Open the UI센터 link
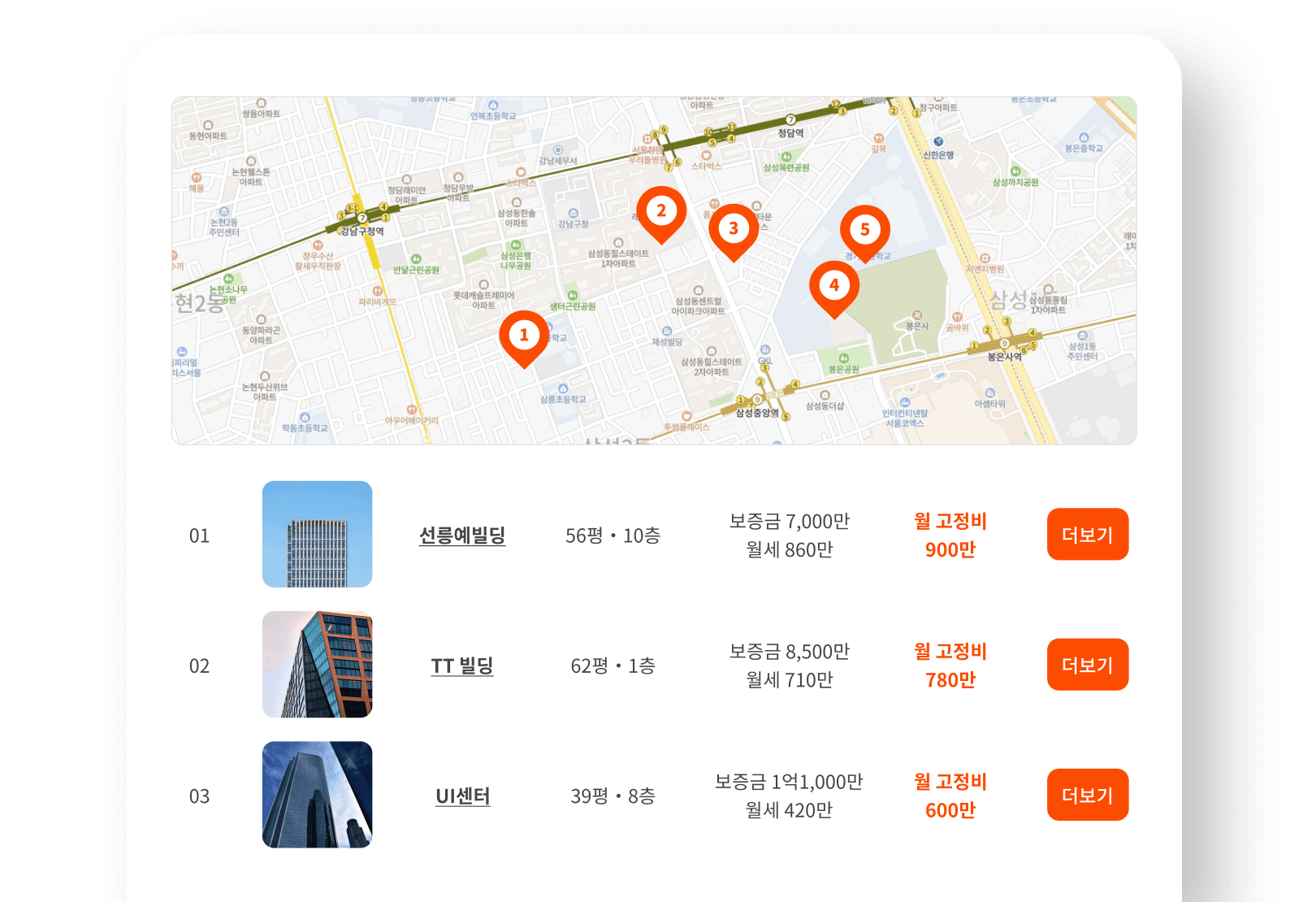 click(x=463, y=796)
